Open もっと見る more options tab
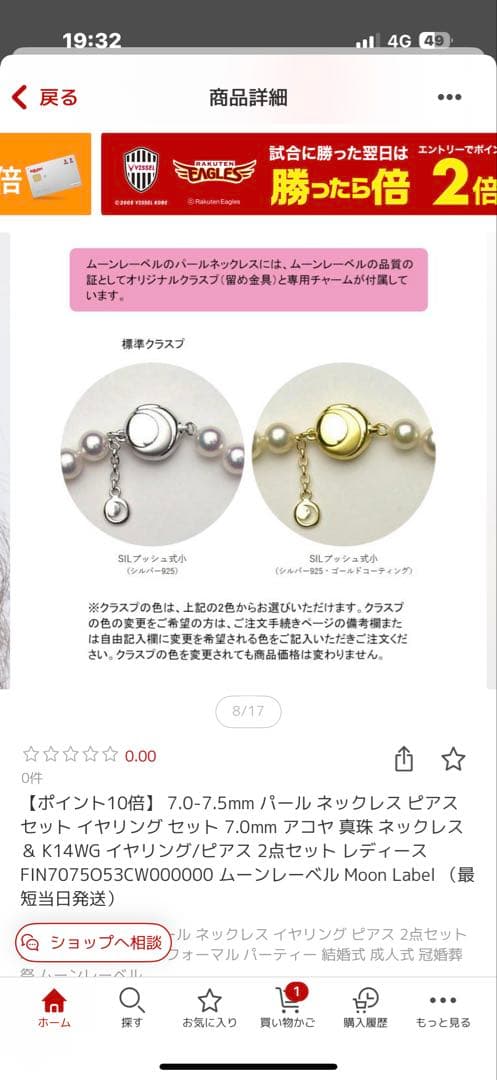Viewport: 497px width, 1080px height. [443, 1008]
